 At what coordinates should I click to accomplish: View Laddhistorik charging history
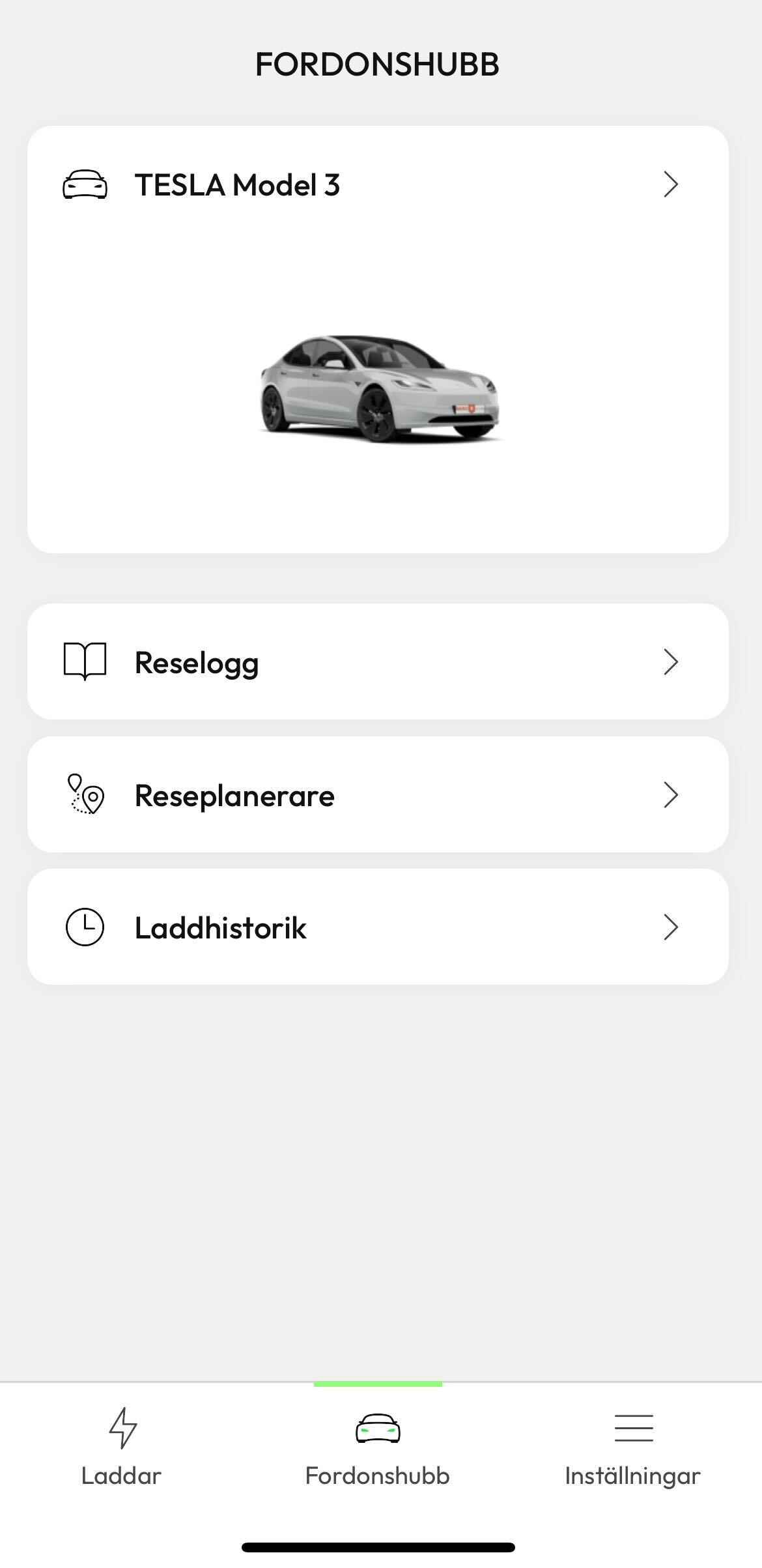coord(378,927)
